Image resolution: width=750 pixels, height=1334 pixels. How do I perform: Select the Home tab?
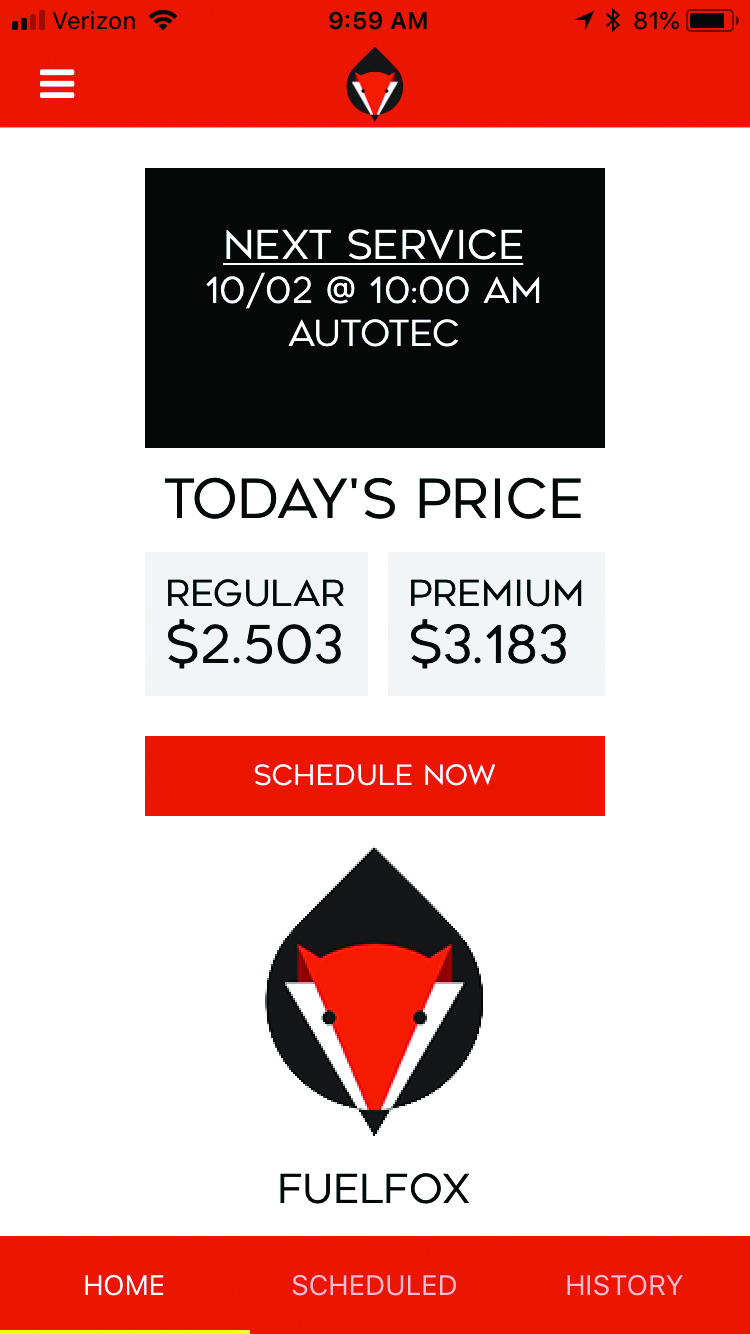pos(124,1285)
